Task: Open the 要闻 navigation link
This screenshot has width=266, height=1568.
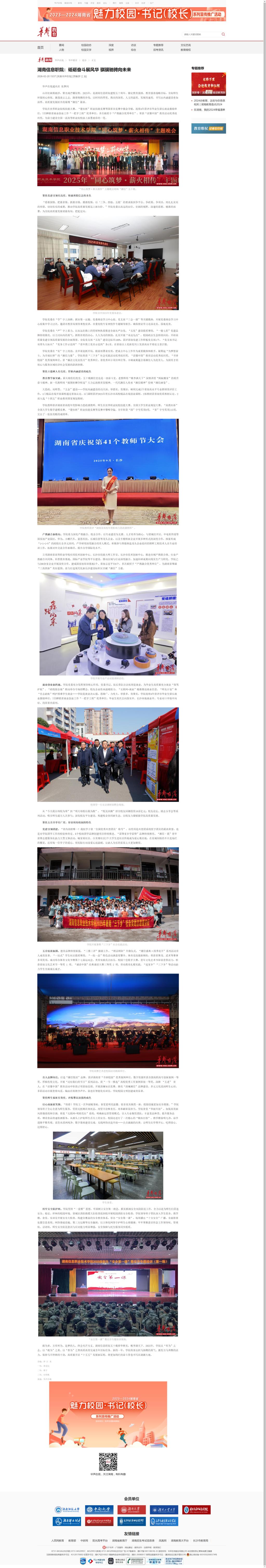Action: pos(62,45)
